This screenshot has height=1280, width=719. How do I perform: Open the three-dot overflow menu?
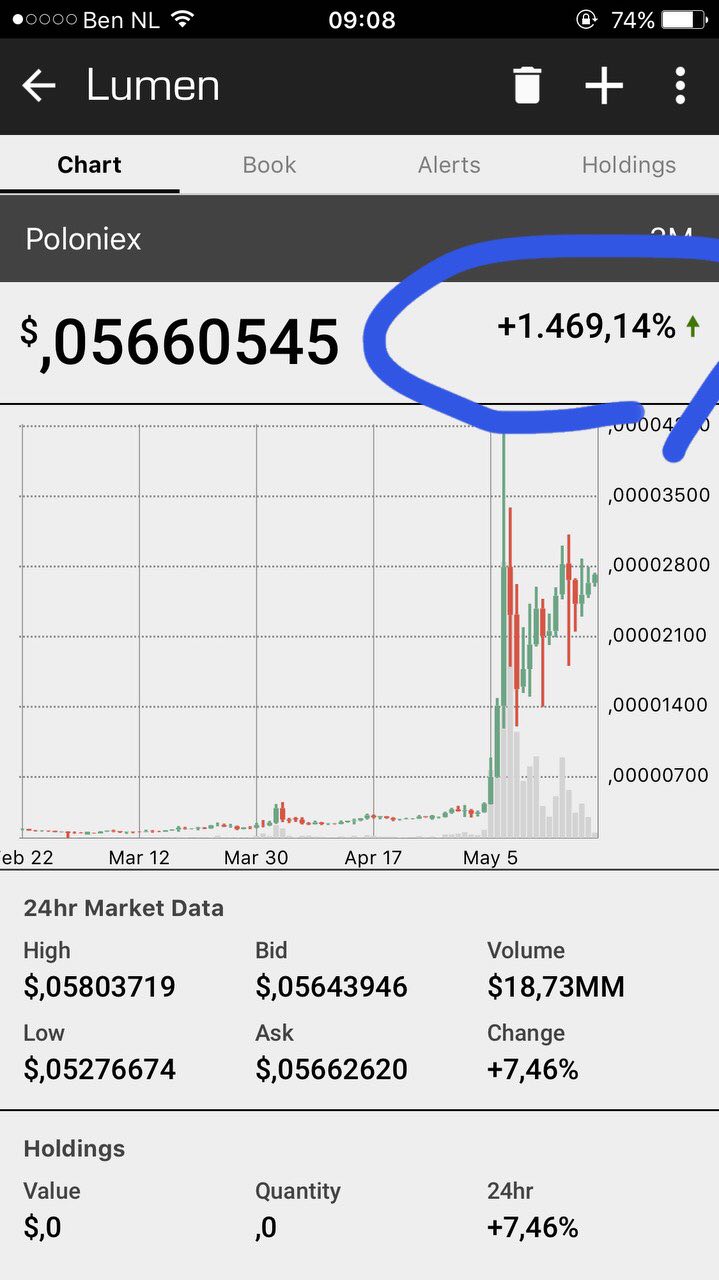[x=680, y=86]
